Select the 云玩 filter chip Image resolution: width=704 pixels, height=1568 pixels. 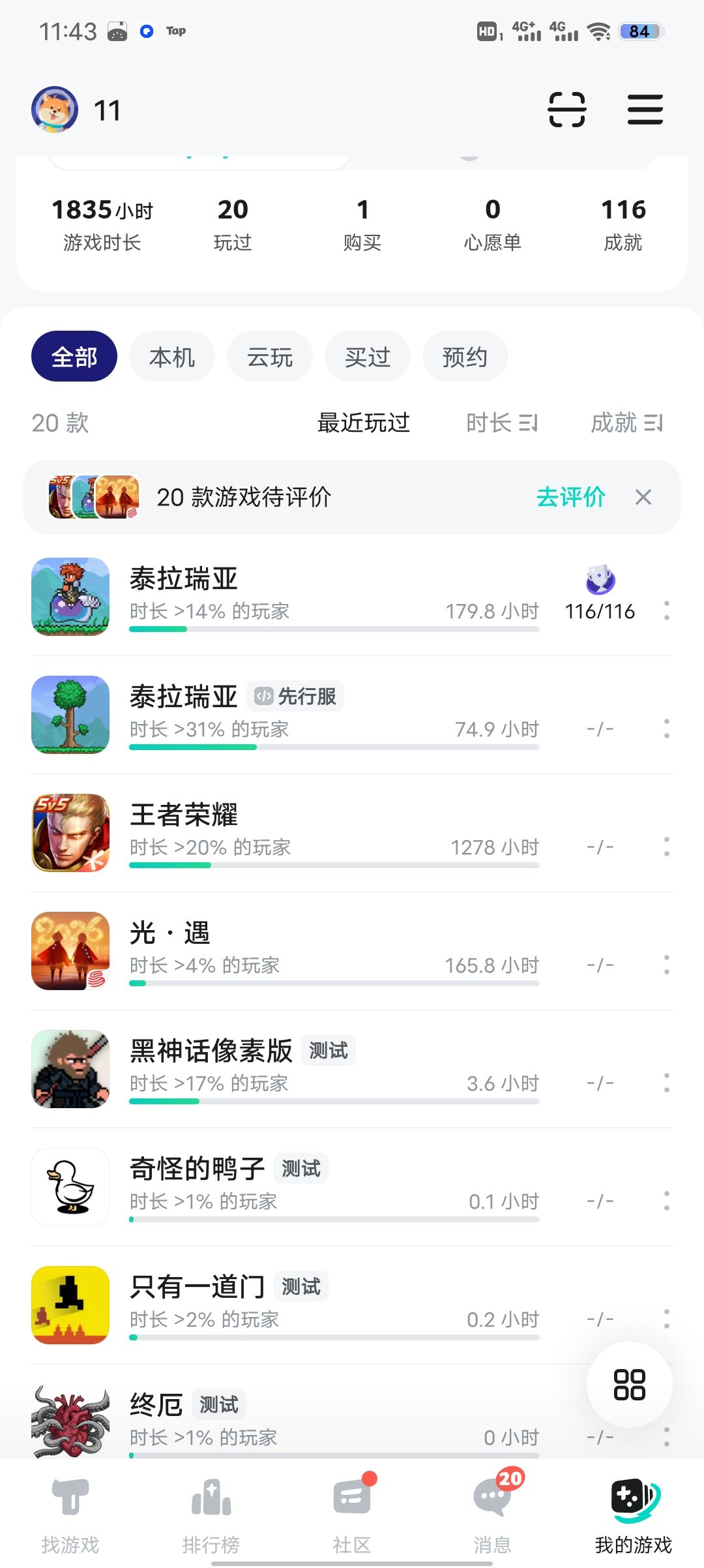click(x=270, y=357)
